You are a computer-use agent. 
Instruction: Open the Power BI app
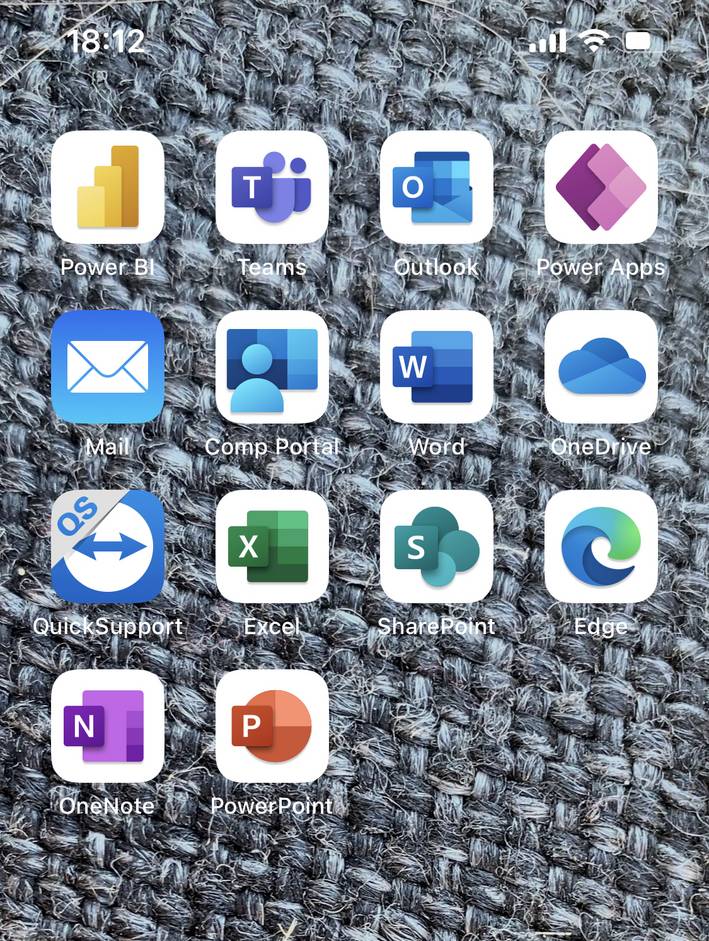tap(107, 187)
